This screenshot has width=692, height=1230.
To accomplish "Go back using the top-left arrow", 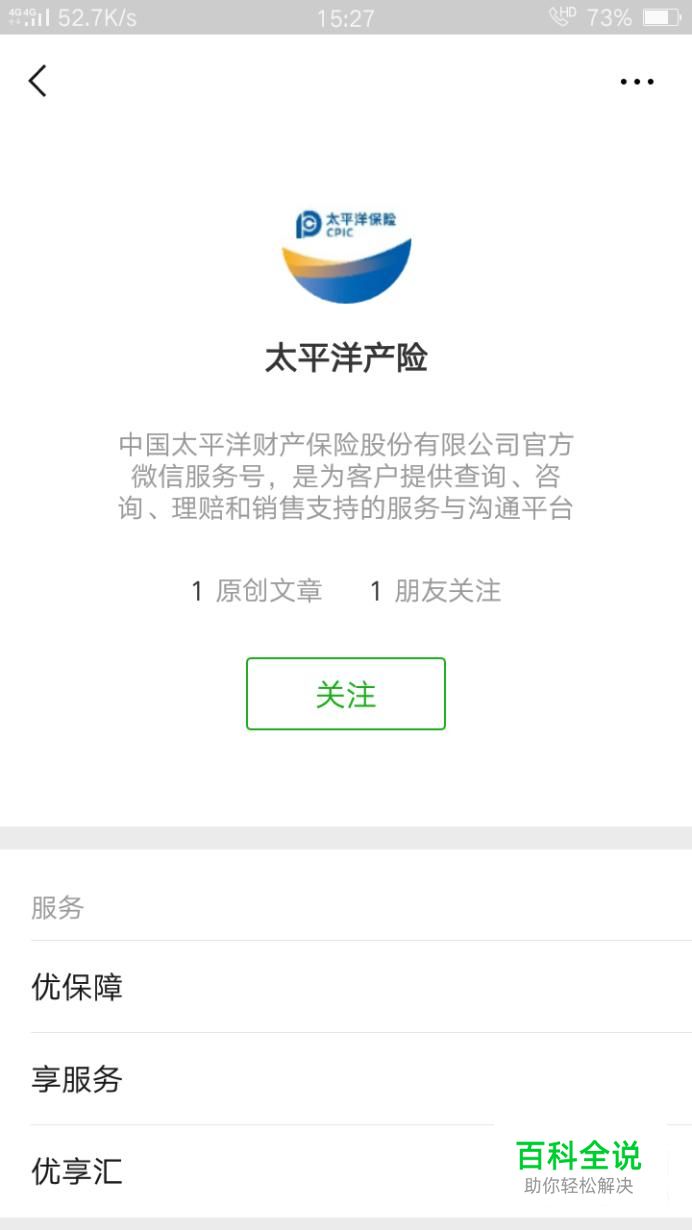I will (38, 81).
